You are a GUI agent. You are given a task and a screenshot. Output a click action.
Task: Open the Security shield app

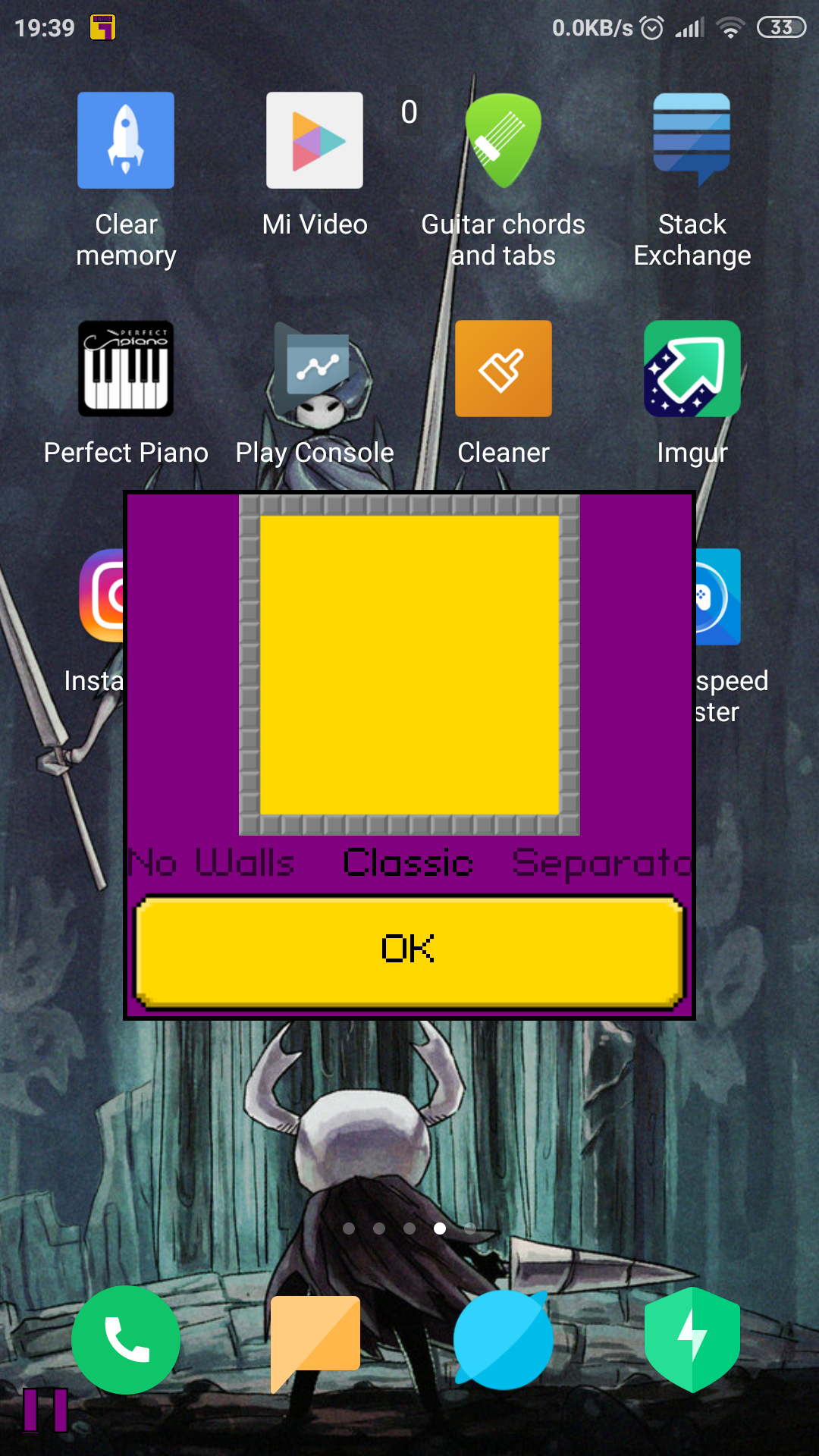tap(692, 1340)
